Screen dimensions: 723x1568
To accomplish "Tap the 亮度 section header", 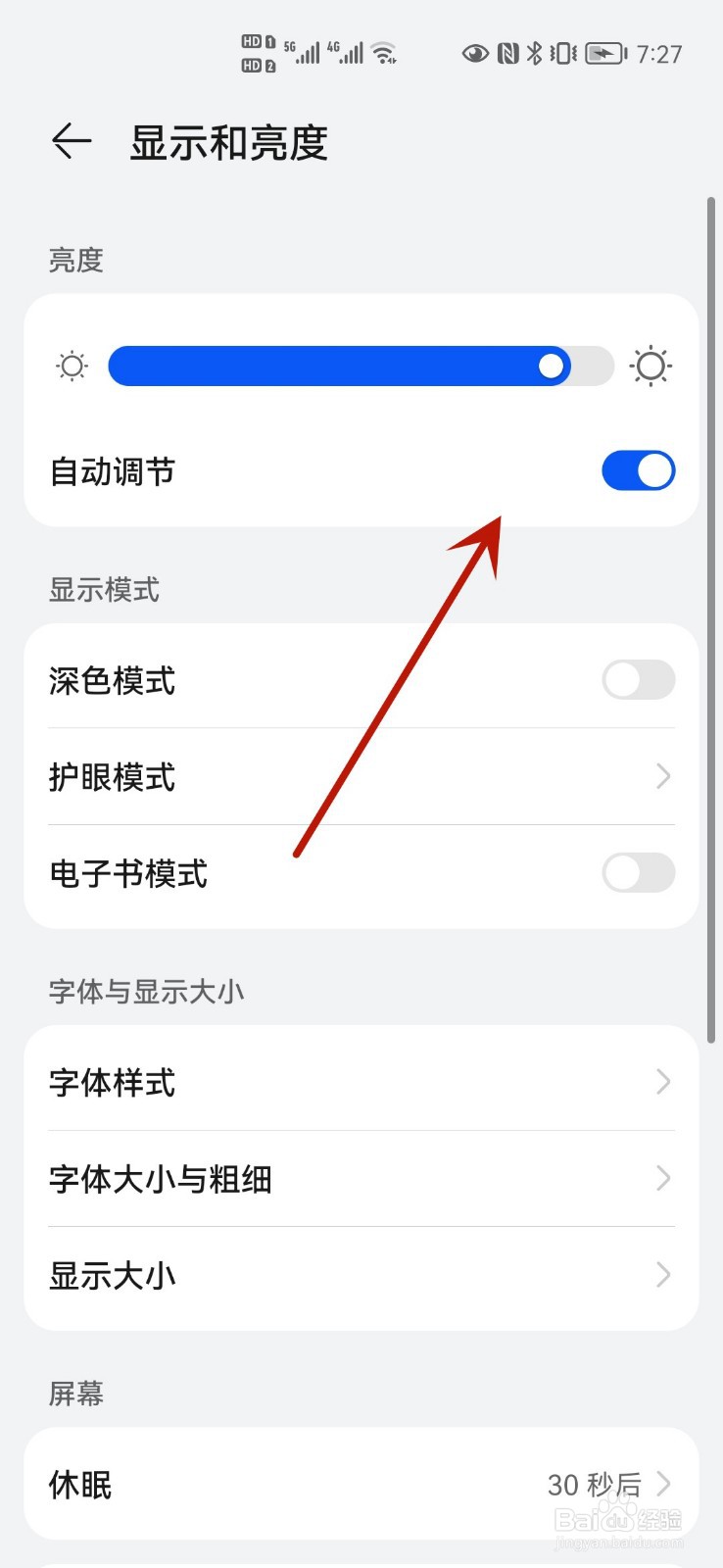I will [75, 260].
